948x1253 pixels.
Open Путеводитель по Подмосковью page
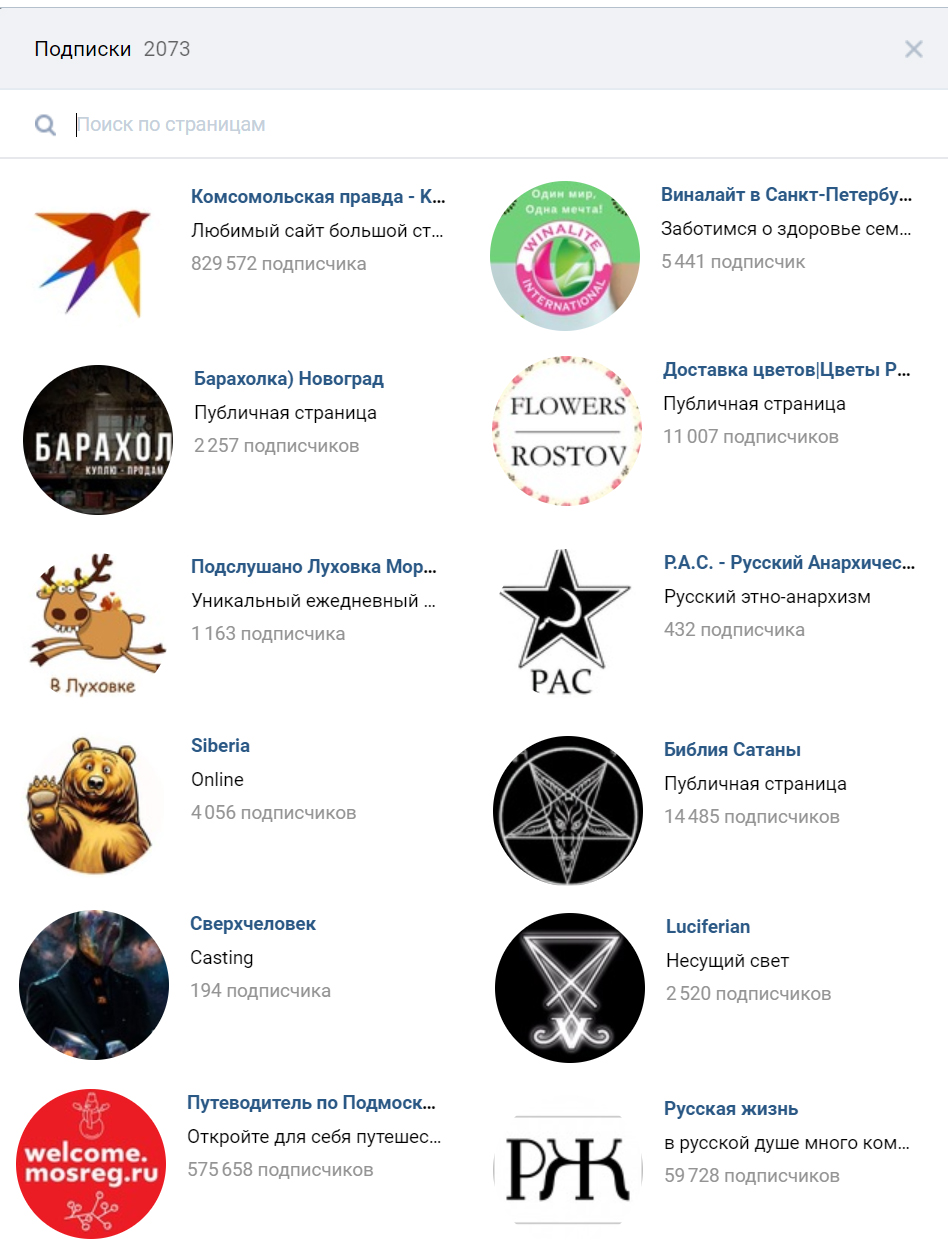(x=311, y=1103)
